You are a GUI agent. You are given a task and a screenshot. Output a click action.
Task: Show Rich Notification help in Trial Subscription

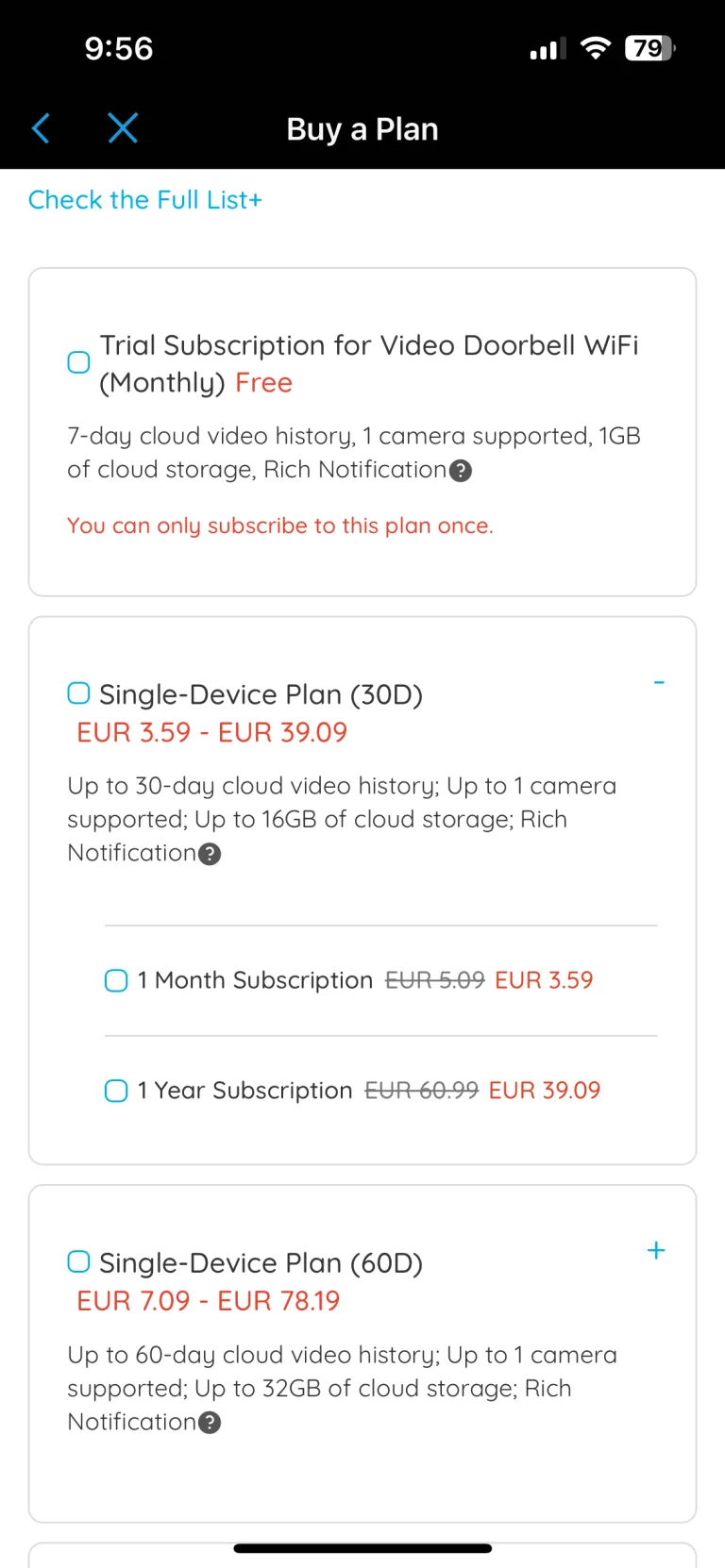coord(461,471)
